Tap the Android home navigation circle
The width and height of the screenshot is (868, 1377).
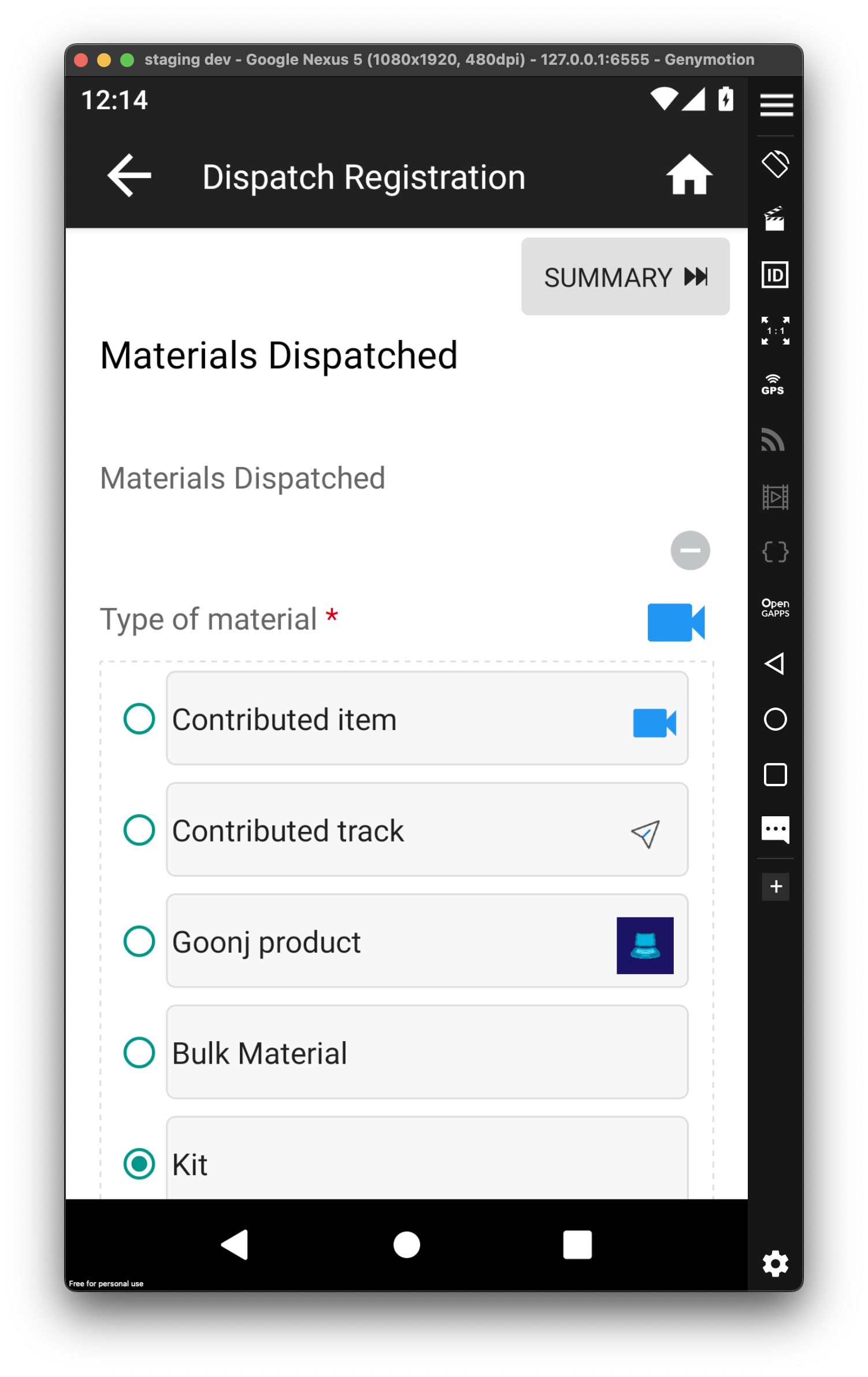coord(406,1246)
